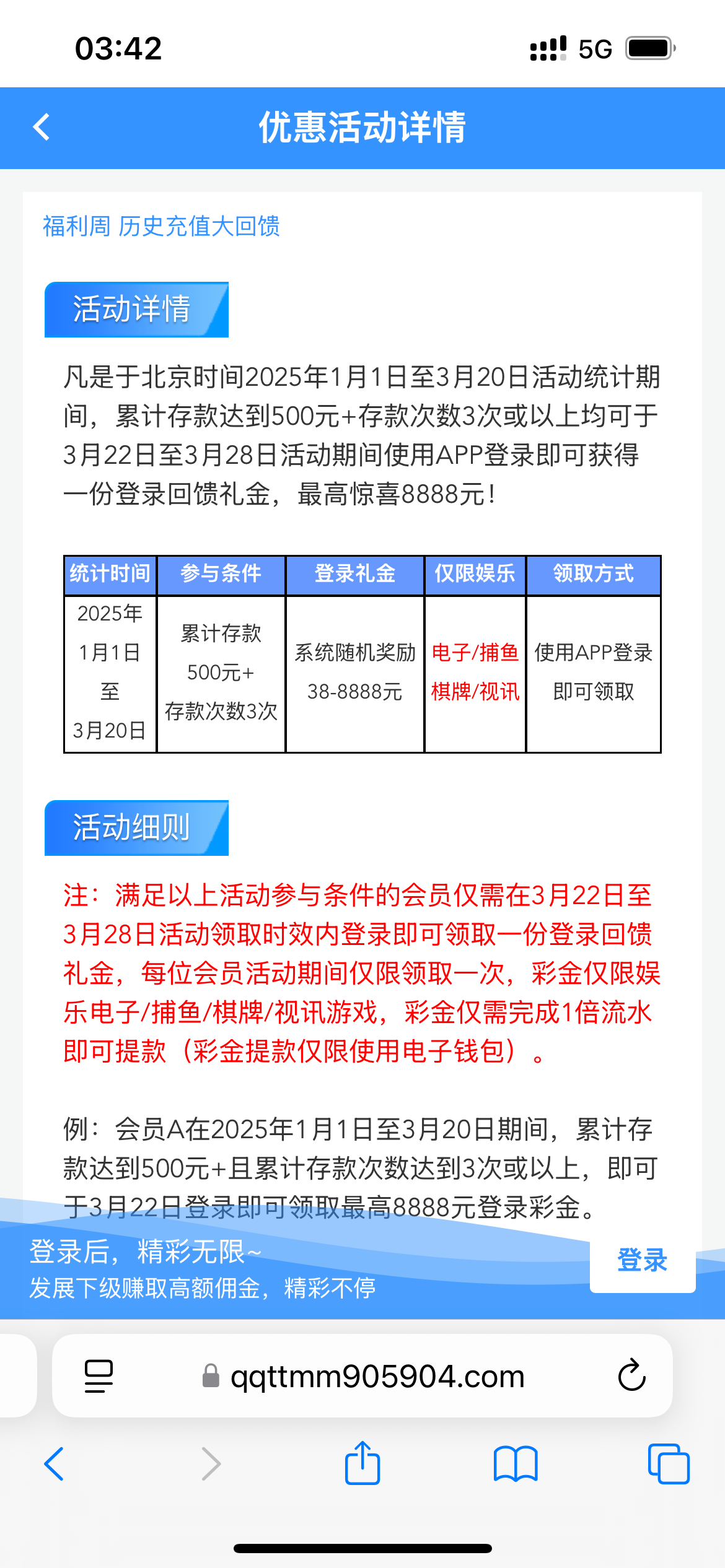This screenshot has width=725, height=1568.
Task: Go back using the header arrow
Action: click(x=42, y=128)
